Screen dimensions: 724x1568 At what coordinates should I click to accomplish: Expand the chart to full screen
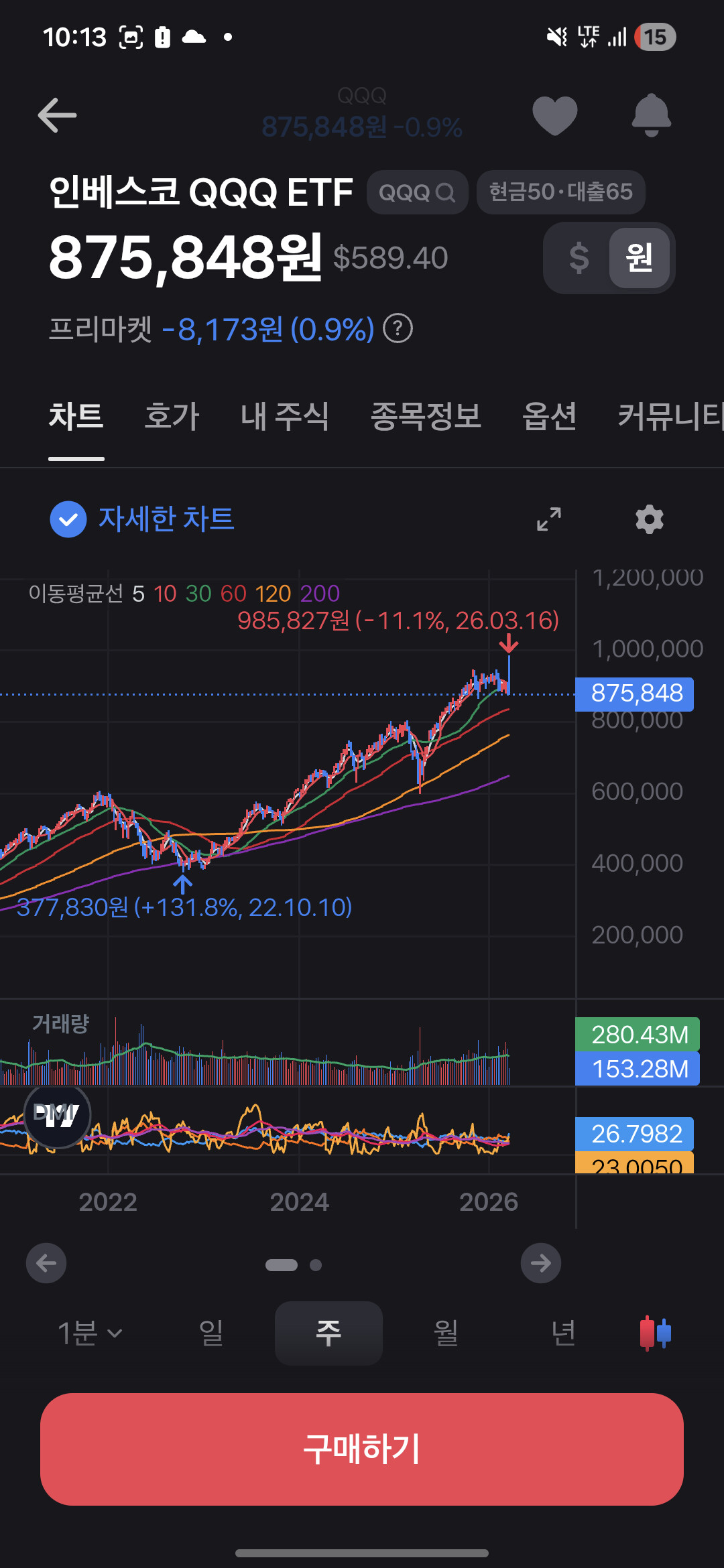tap(549, 519)
